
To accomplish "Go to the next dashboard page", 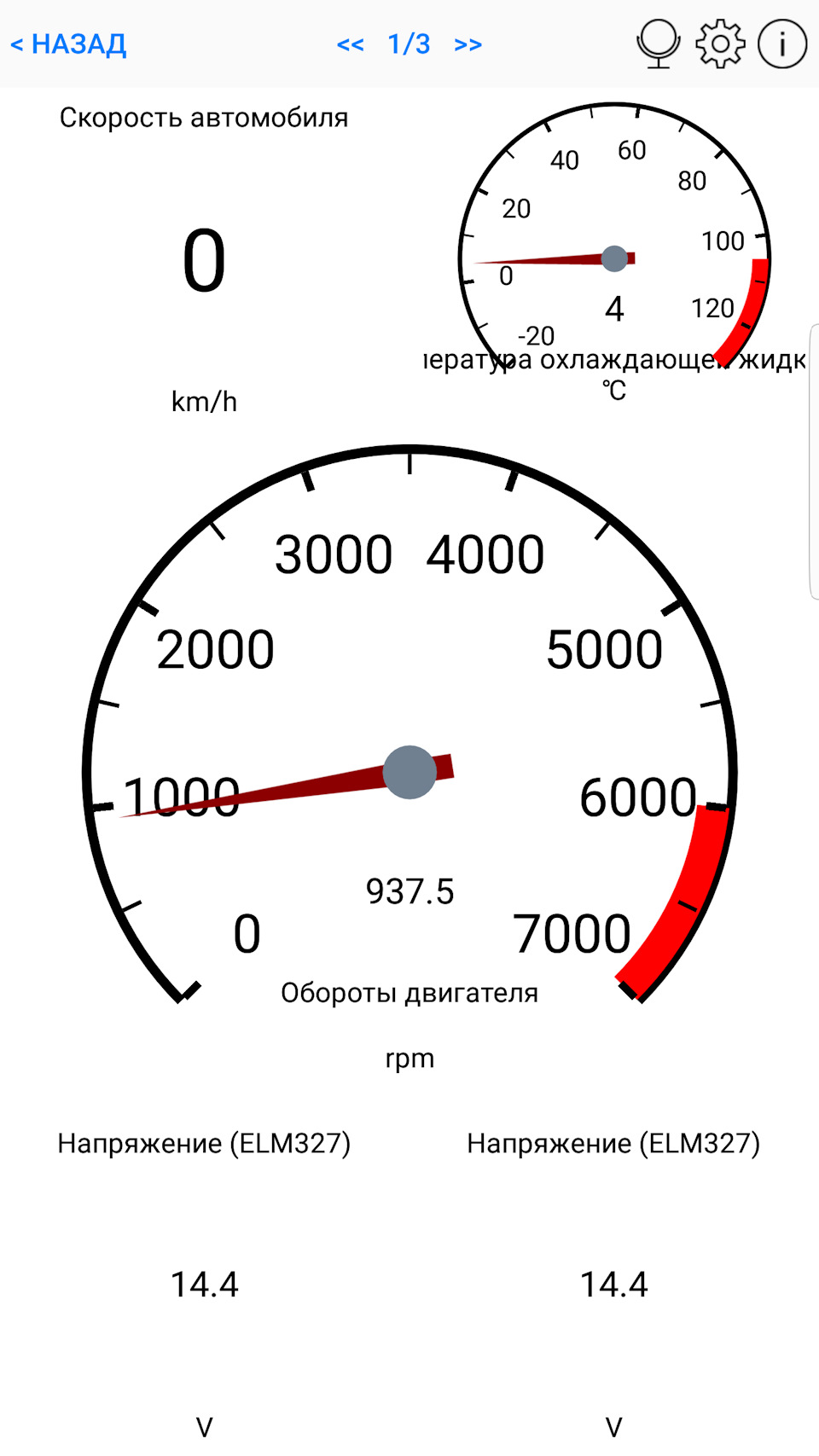I will coord(468,44).
